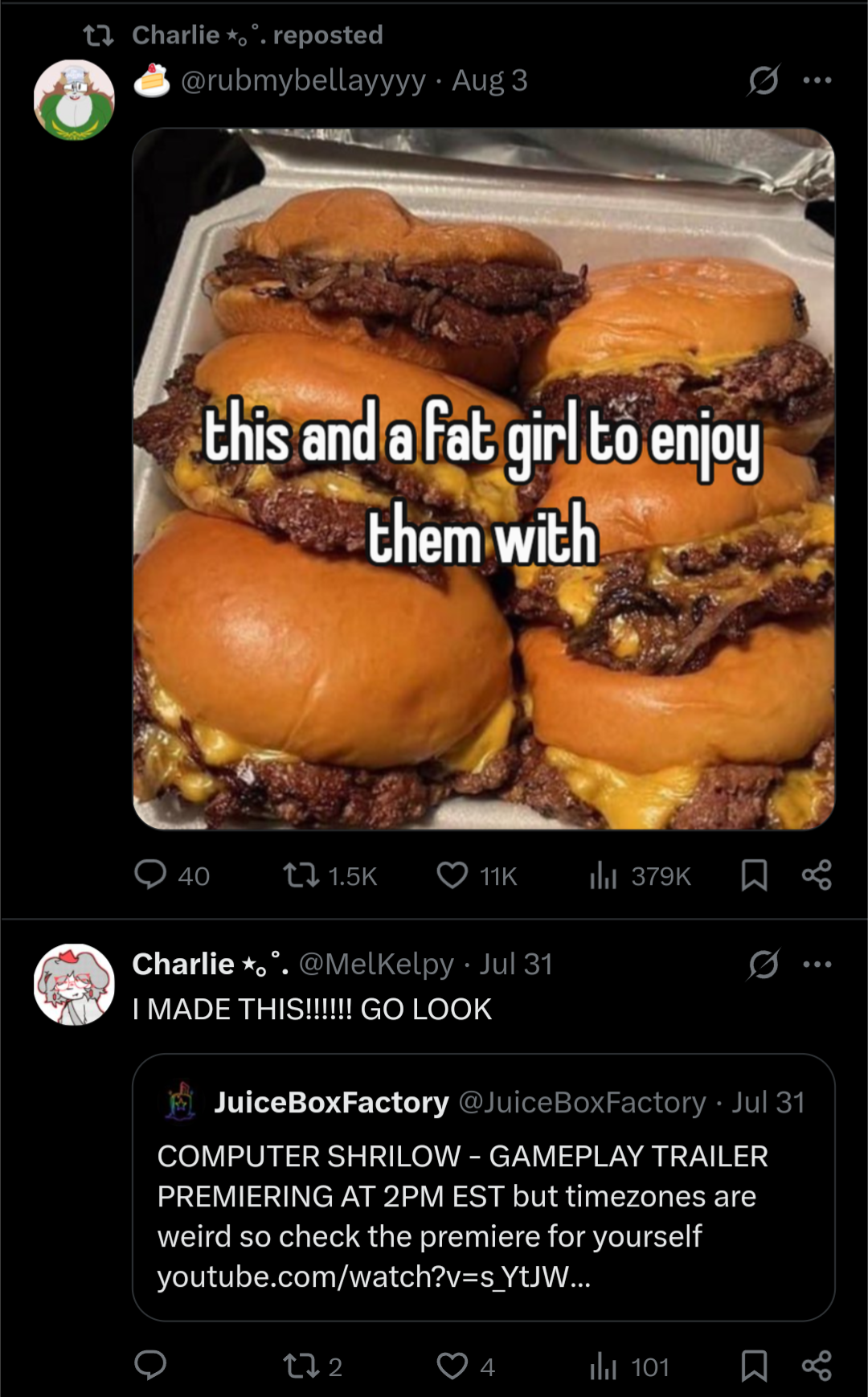Screen dimensions: 868x1397
Task: Like Charlie's post with 4 likes
Action: 452,1365
